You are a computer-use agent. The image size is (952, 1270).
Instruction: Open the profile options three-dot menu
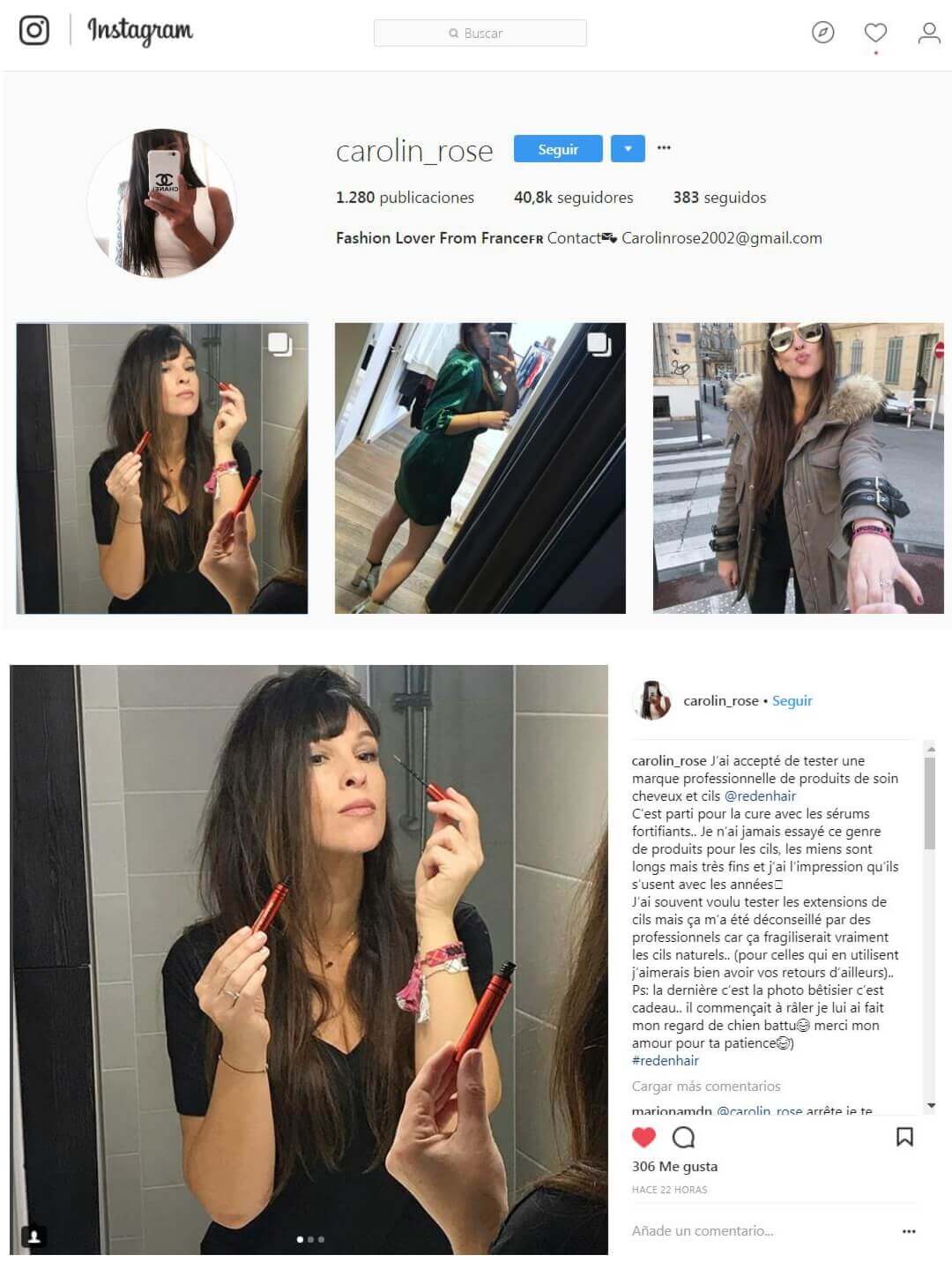click(x=664, y=148)
